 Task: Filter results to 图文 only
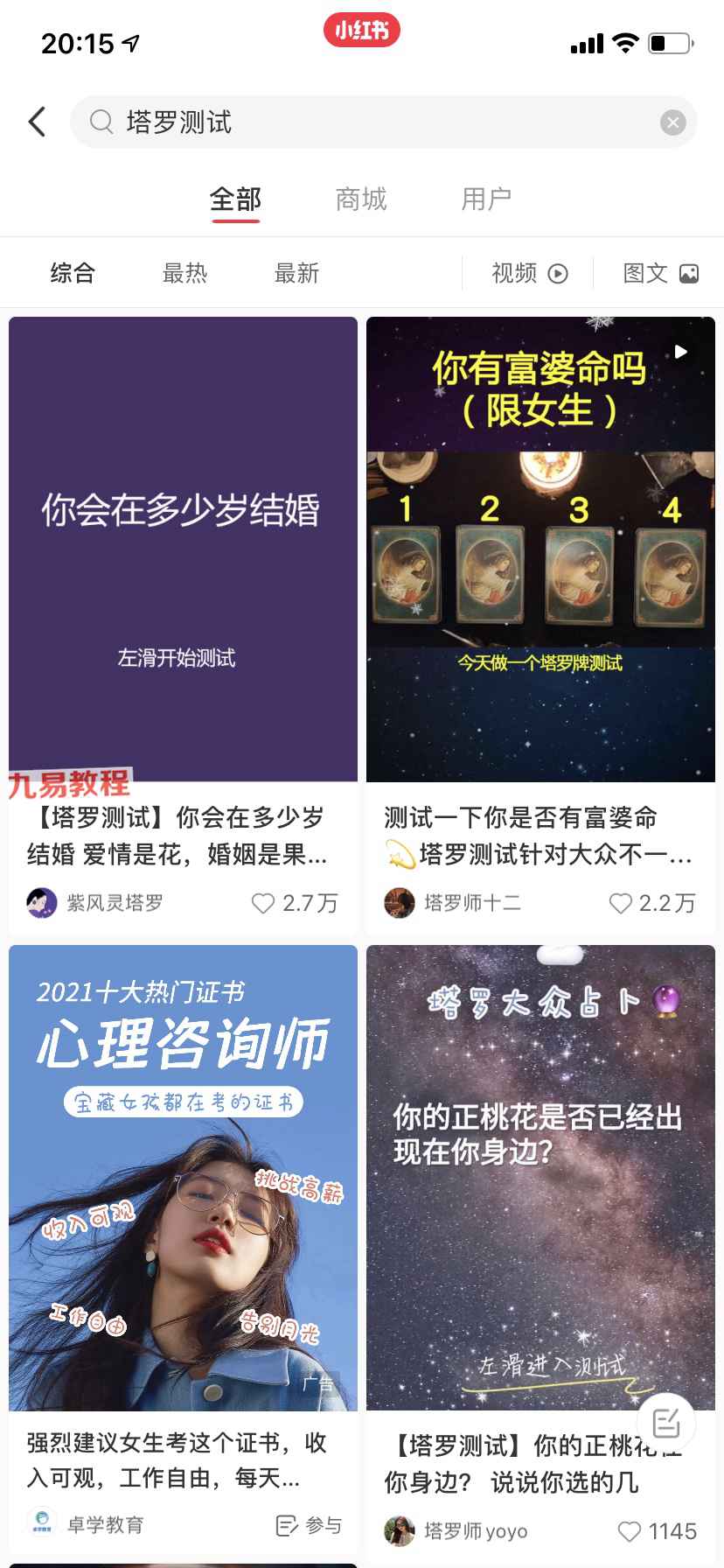[661, 274]
